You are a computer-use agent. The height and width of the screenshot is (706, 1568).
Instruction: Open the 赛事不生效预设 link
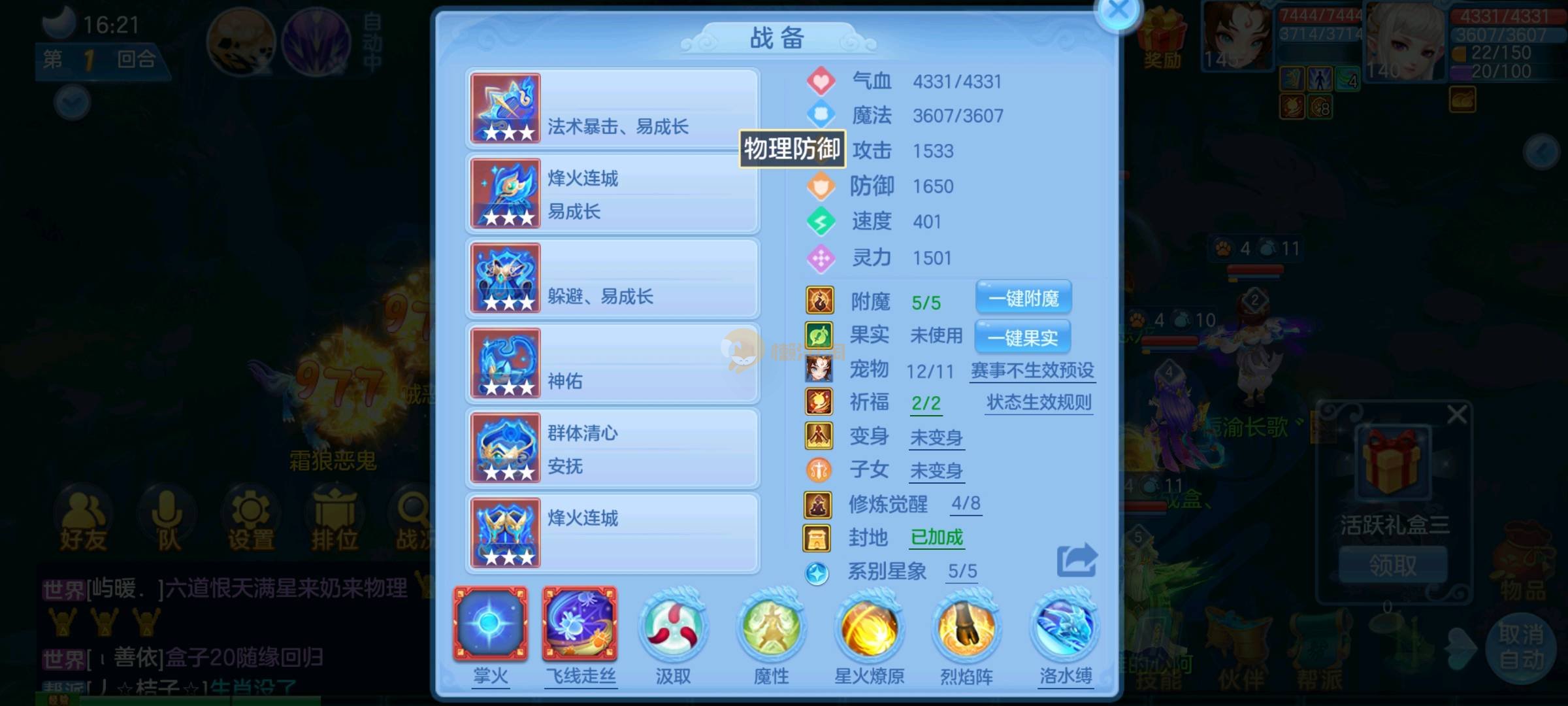point(1032,371)
